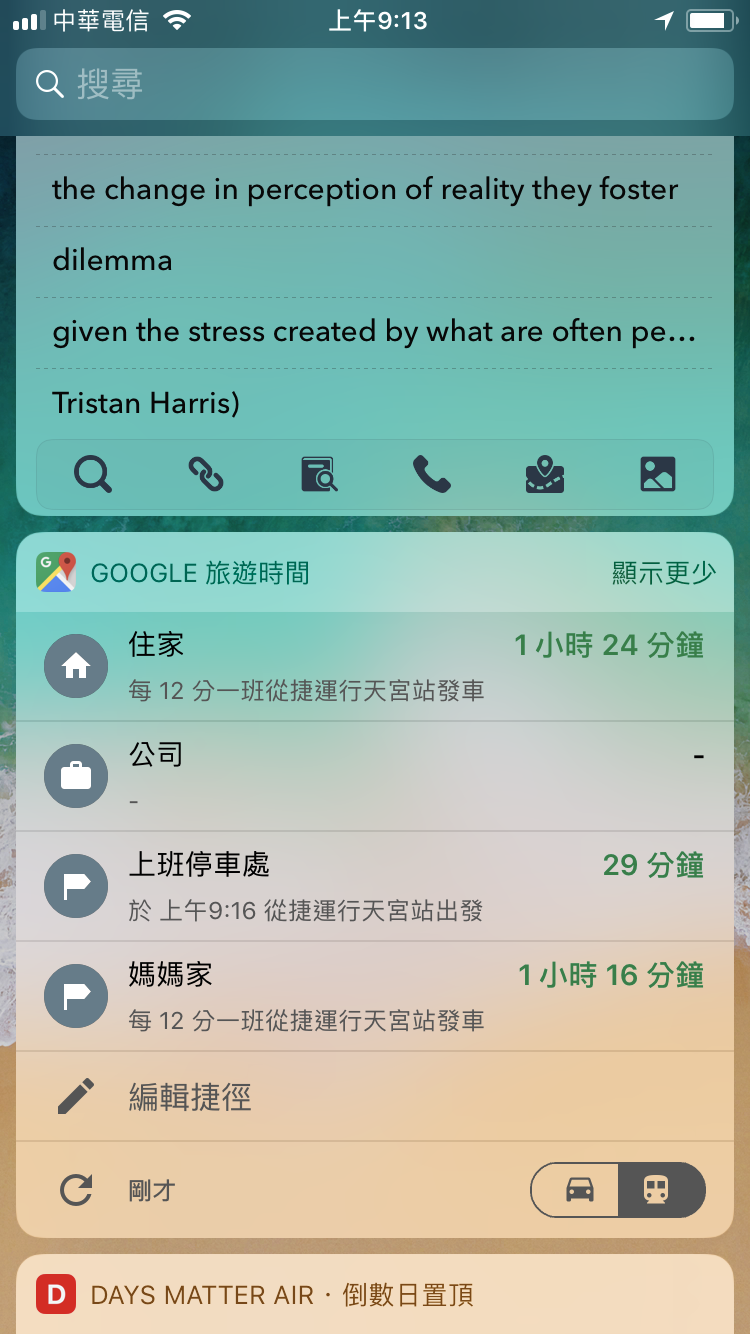The width and height of the screenshot is (750, 1334).
Task: Tap the chain link action icon
Action: pyautogui.click(x=206, y=474)
